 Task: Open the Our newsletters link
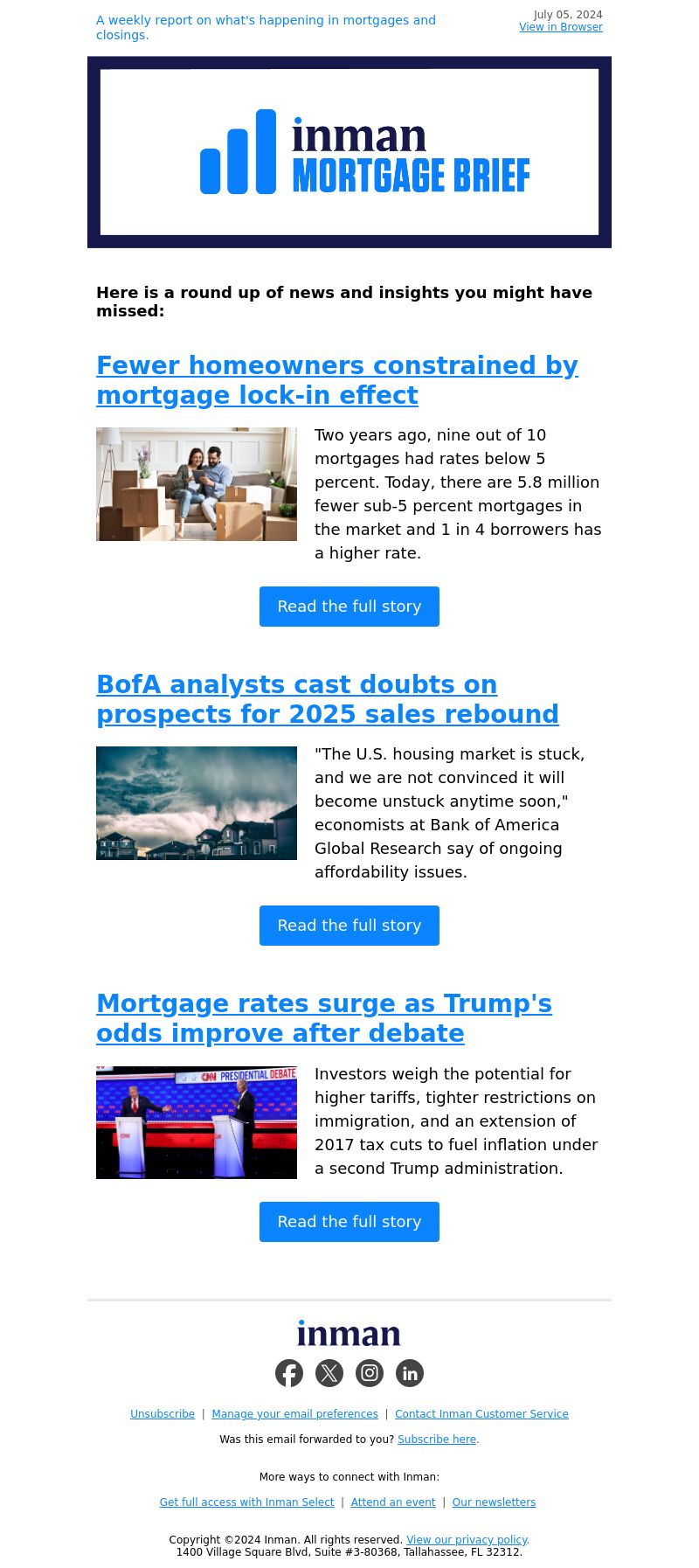tap(494, 1502)
